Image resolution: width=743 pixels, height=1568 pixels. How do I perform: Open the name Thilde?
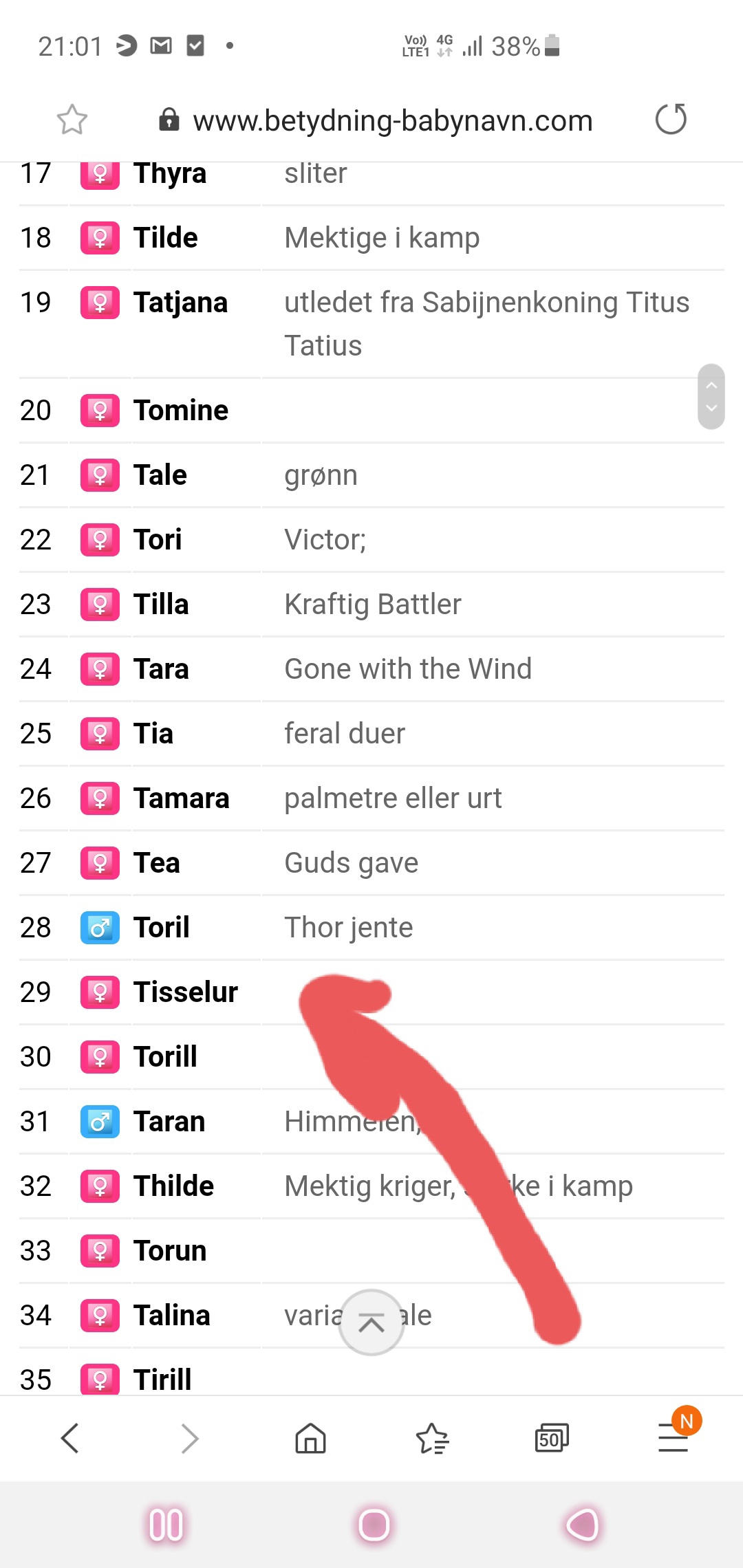(173, 1186)
